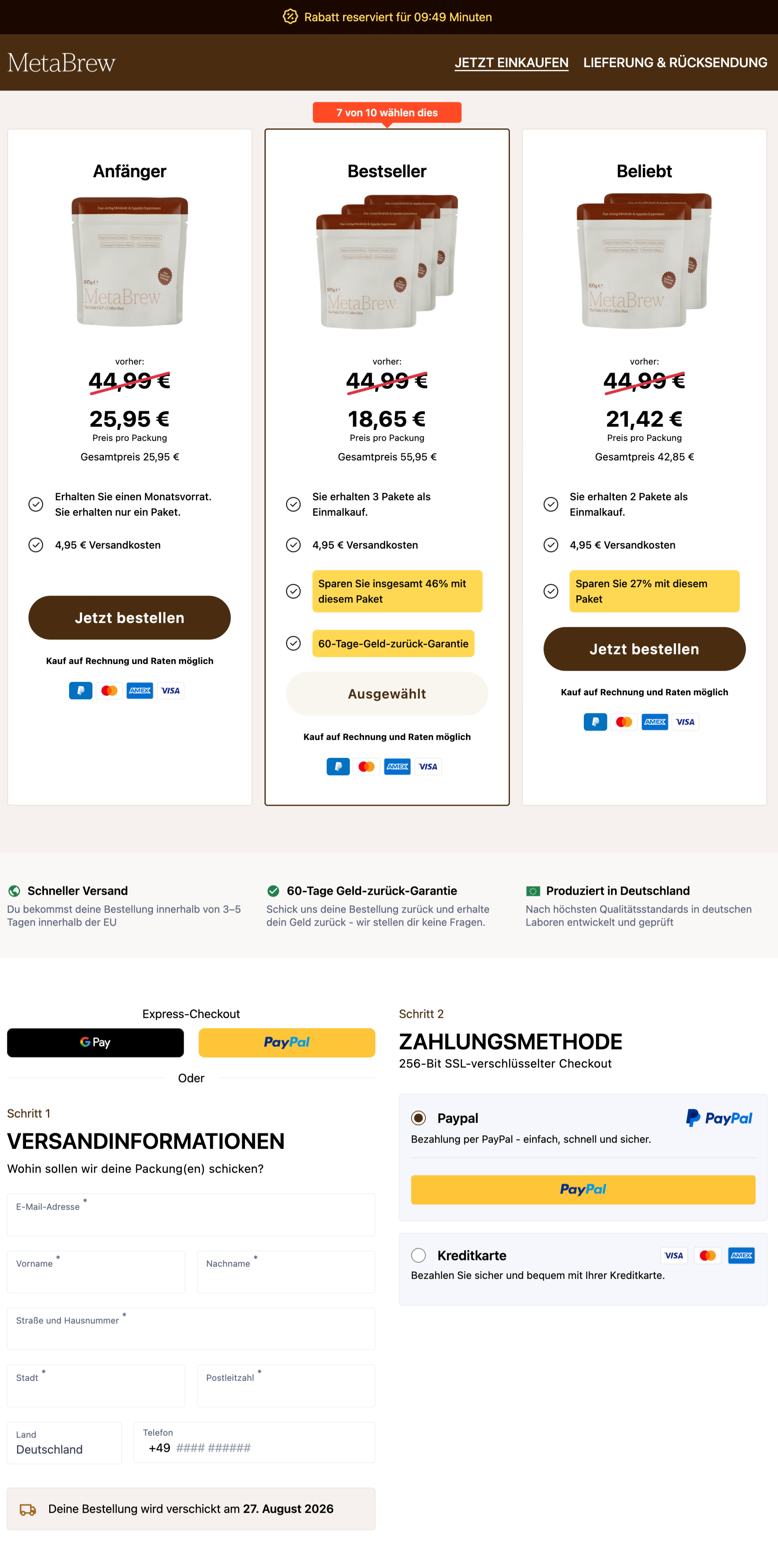Screen dimensions: 778x1568
Task: Open the Land dropdown showing Deutschland
Action: (x=65, y=1442)
